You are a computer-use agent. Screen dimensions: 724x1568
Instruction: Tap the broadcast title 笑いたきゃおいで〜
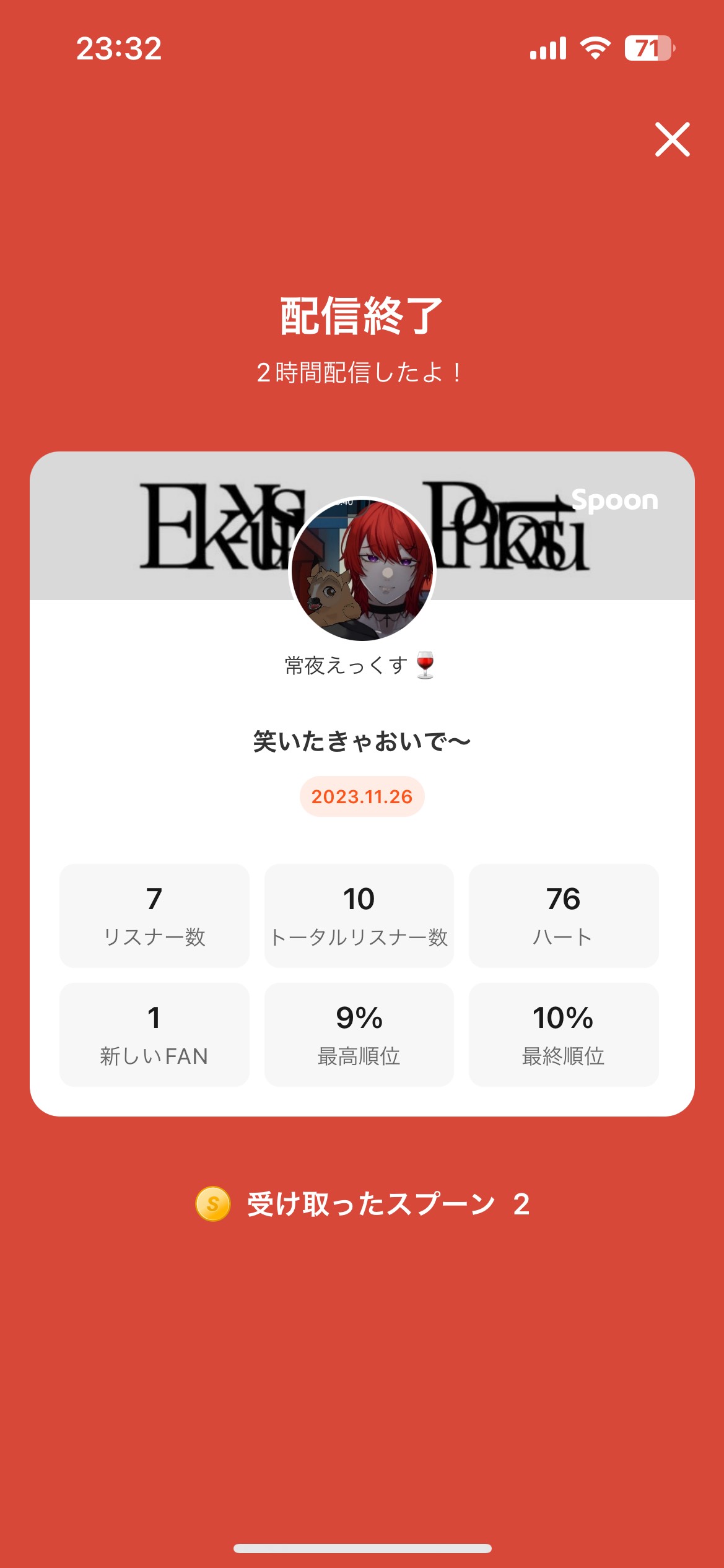tap(362, 740)
